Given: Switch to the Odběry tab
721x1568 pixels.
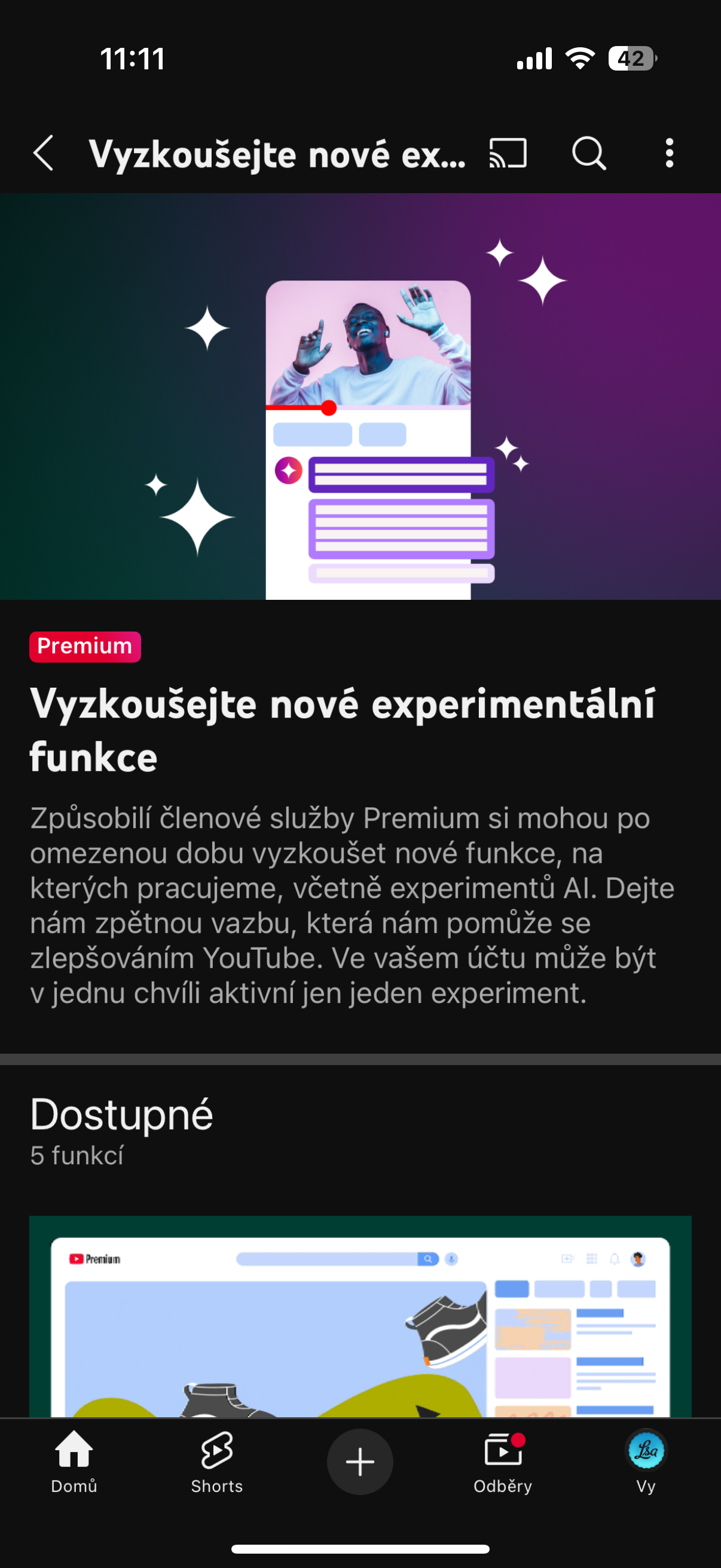Looking at the screenshot, I should 503,1461.
